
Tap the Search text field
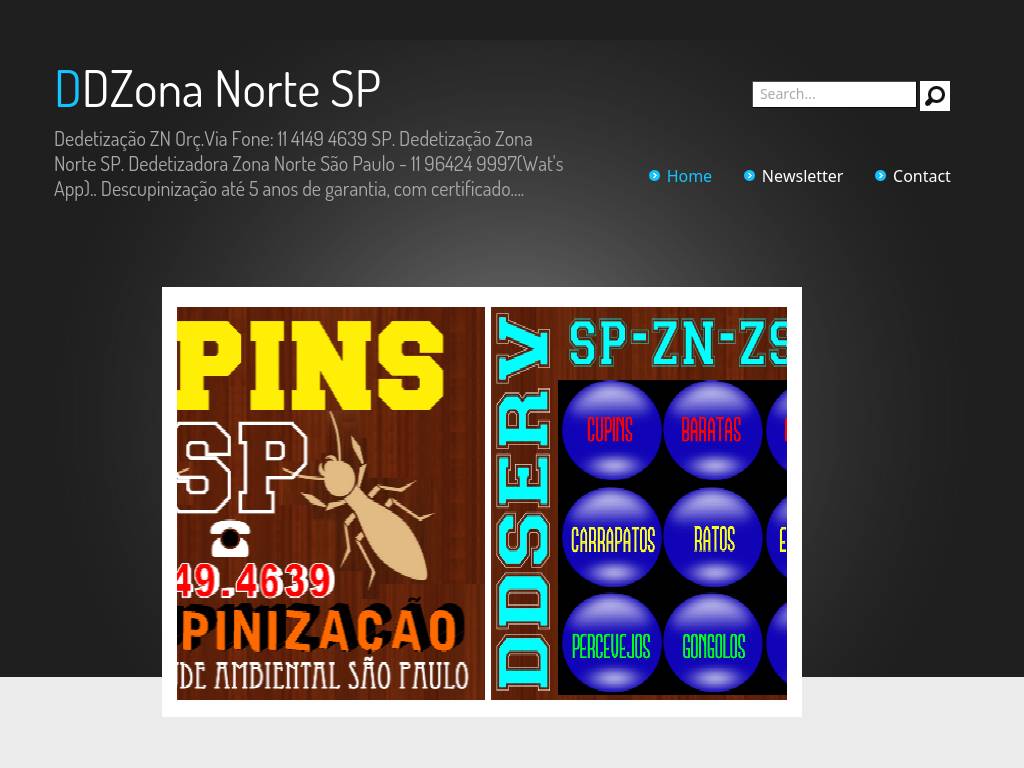click(x=834, y=94)
